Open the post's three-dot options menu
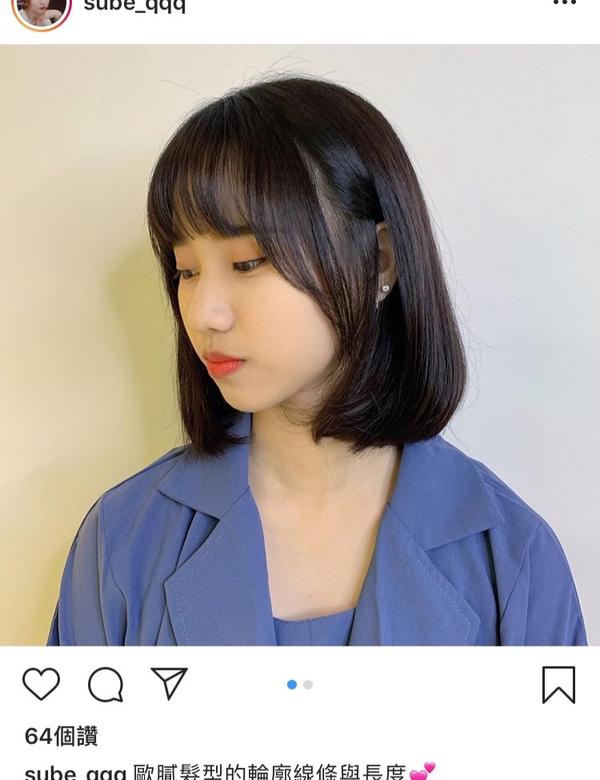600x780 pixels. pos(565,4)
